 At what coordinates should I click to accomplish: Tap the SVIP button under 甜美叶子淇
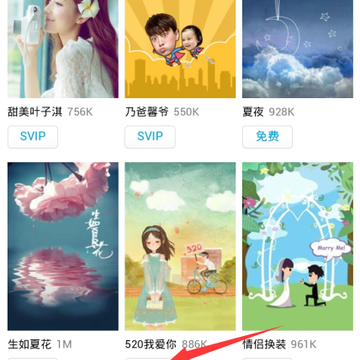tap(33, 137)
